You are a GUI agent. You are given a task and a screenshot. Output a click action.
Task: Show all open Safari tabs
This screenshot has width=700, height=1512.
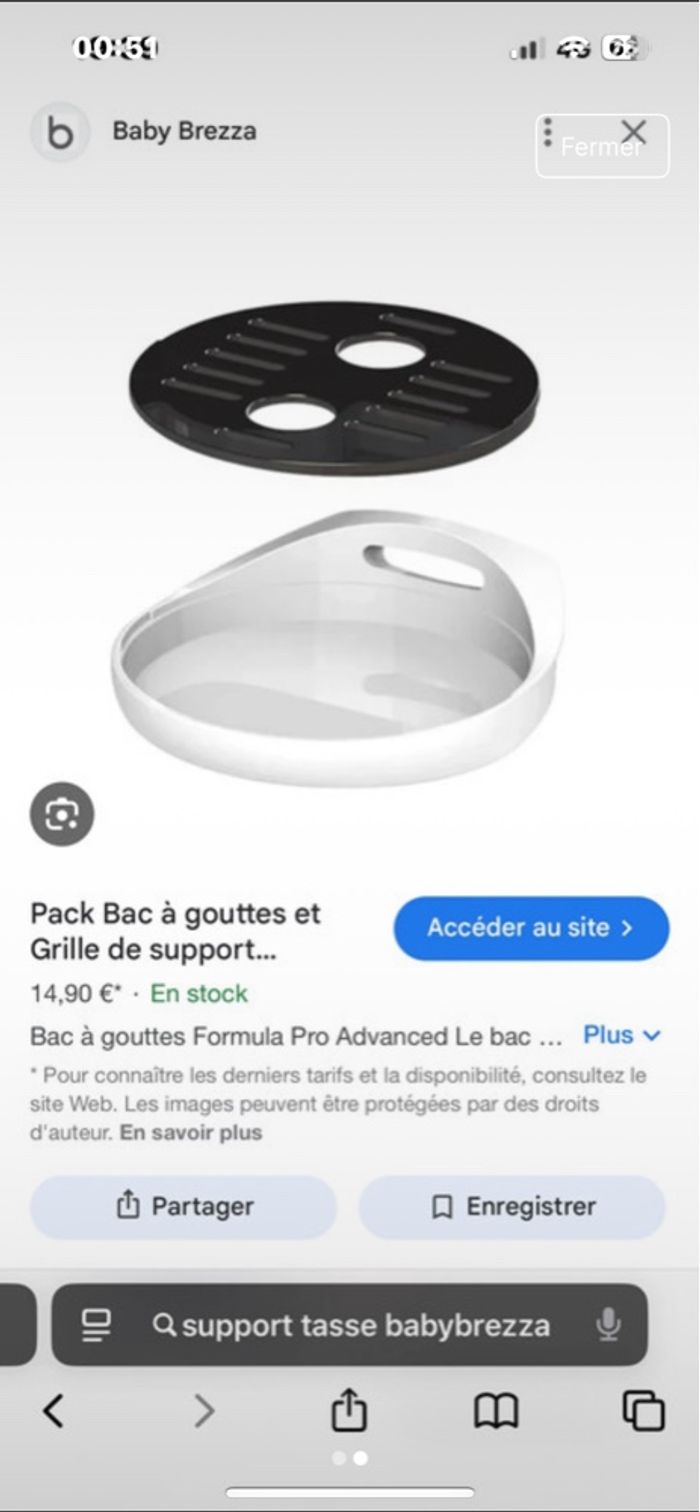[643, 1411]
